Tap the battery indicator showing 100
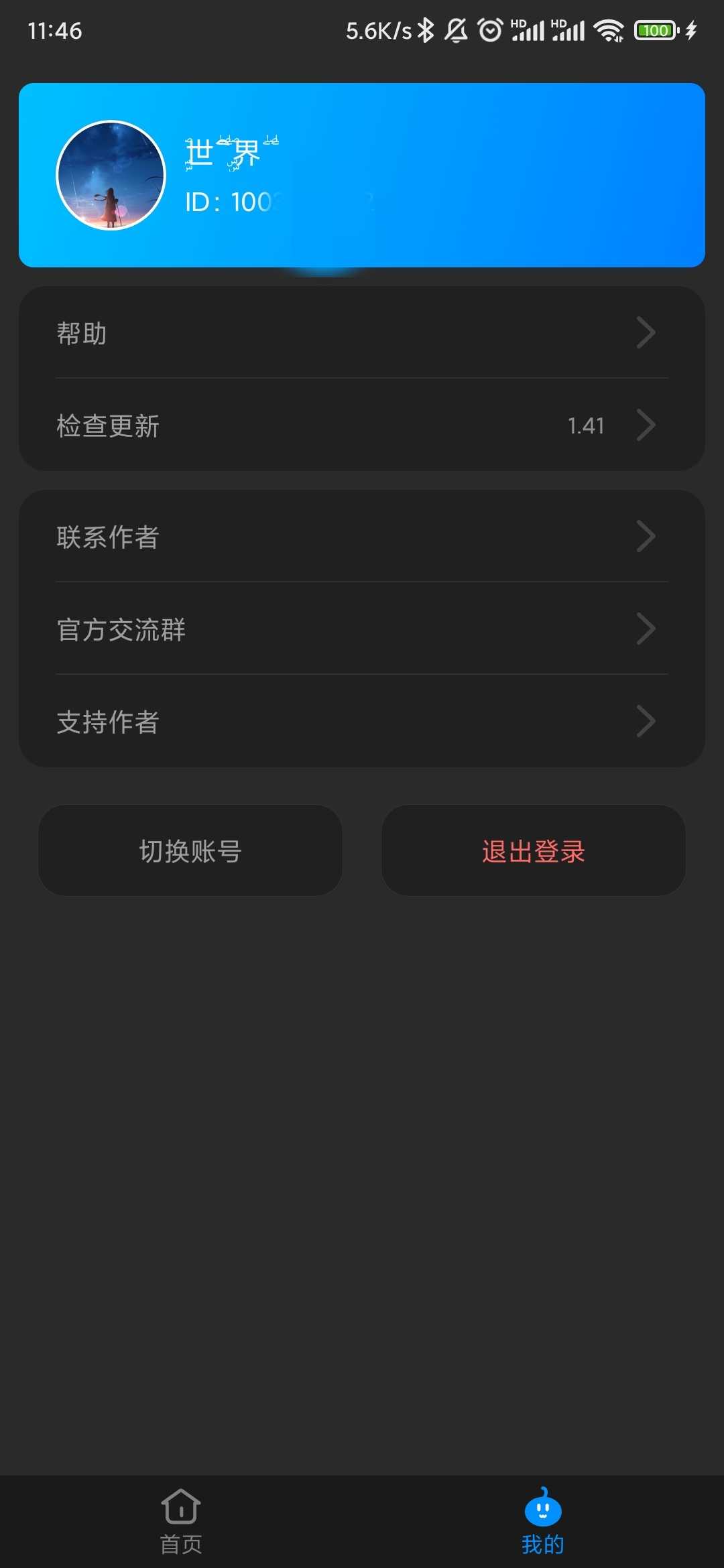 [654, 29]
